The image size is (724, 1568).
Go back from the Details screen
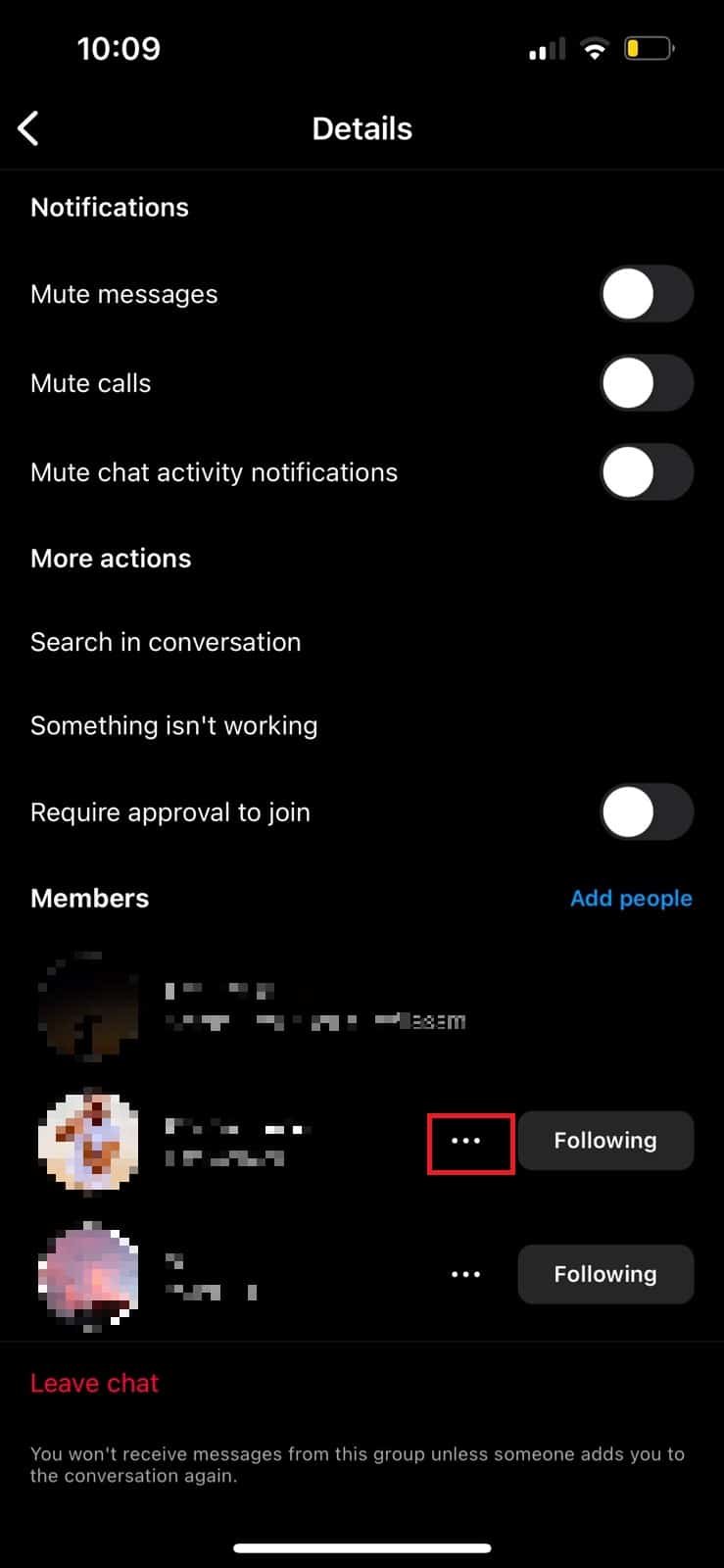click(x=28, y=128)
